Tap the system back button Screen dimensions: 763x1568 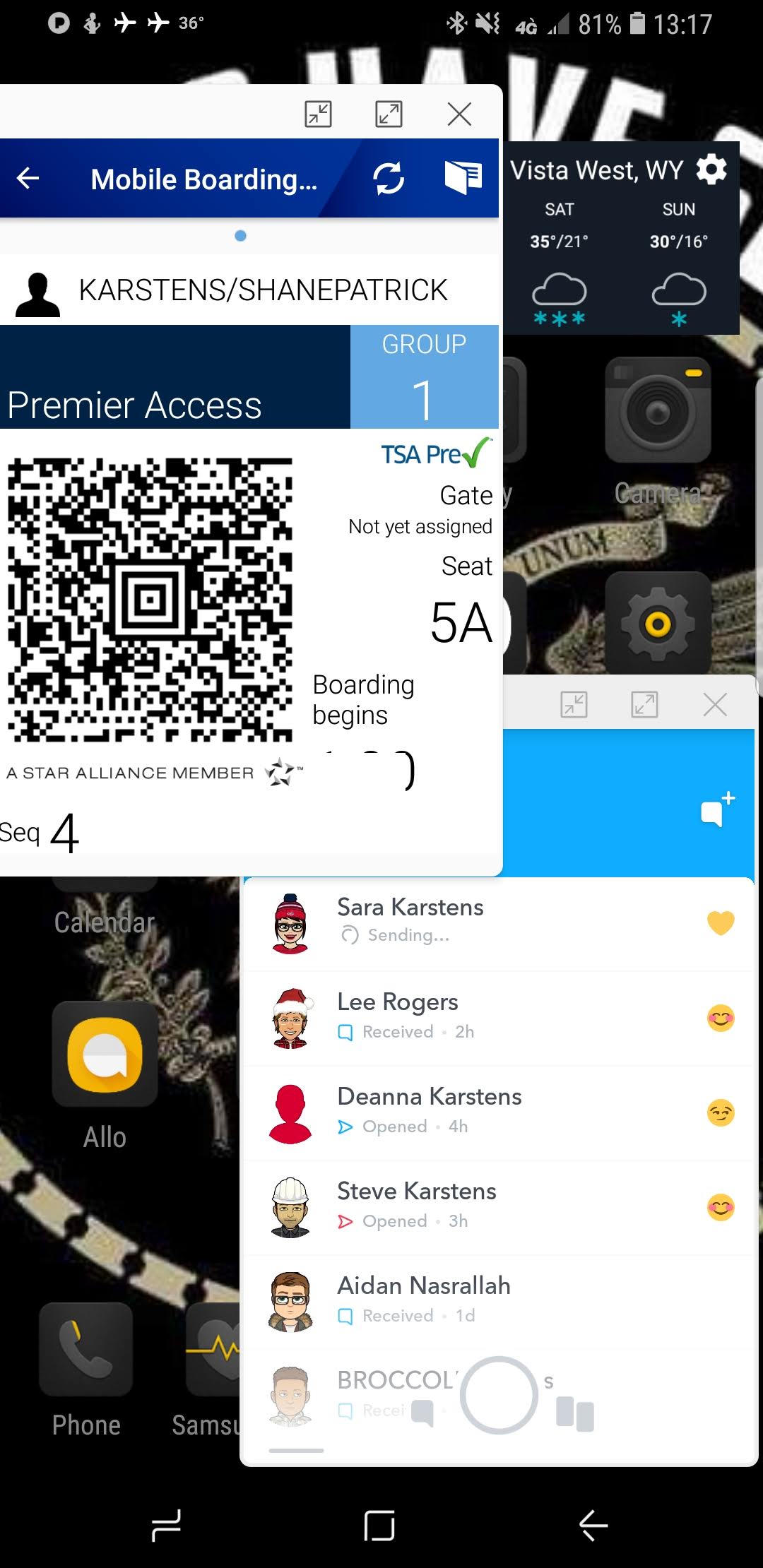[x=593, y=1526]
